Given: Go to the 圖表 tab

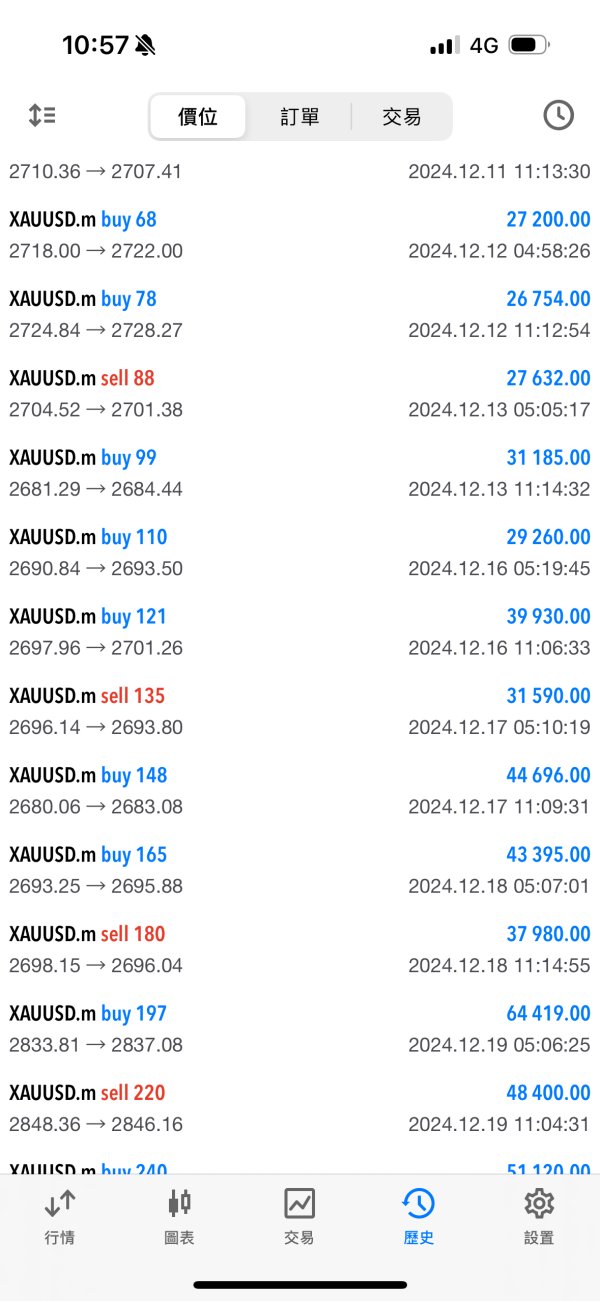Looking at the screenshot, I should (179, 1216).
